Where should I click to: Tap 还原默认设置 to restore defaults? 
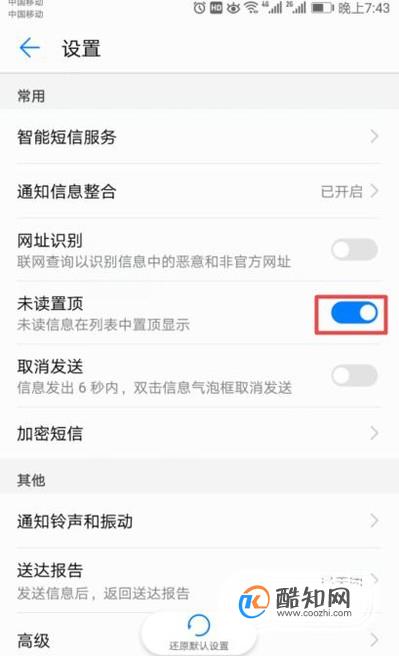[x=199, y=632]
